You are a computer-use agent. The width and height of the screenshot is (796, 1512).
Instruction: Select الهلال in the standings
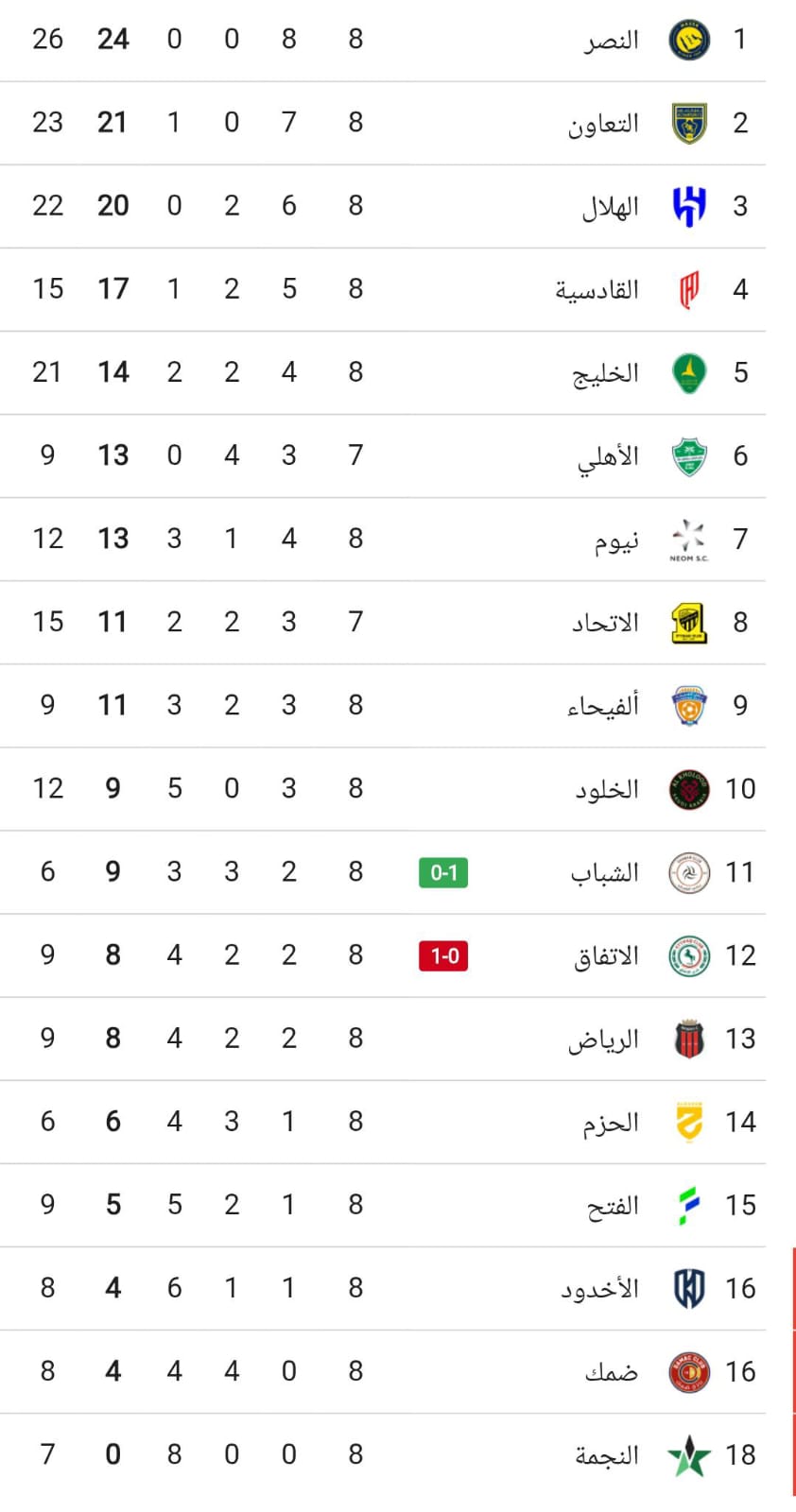point(610,206)
